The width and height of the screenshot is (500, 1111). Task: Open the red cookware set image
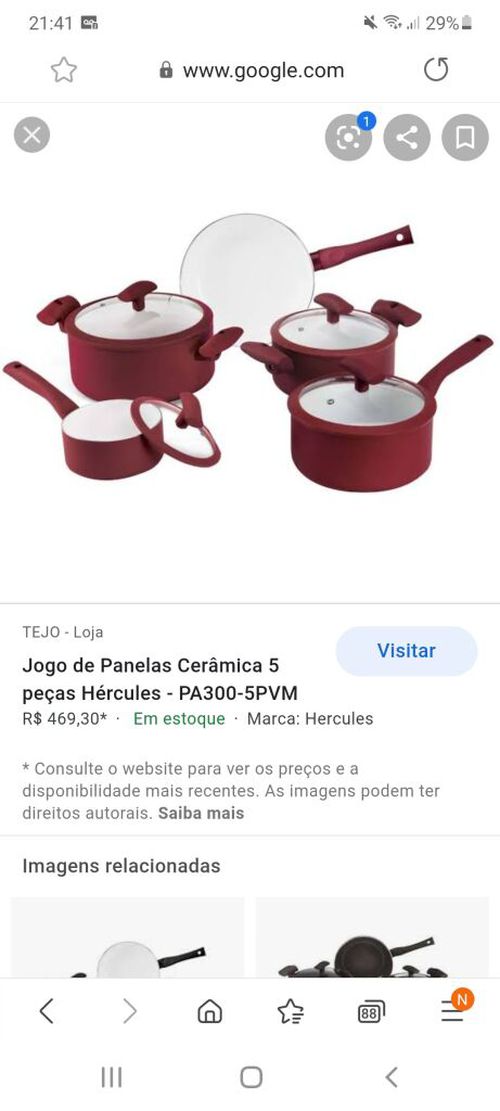(x=248, y=352)
